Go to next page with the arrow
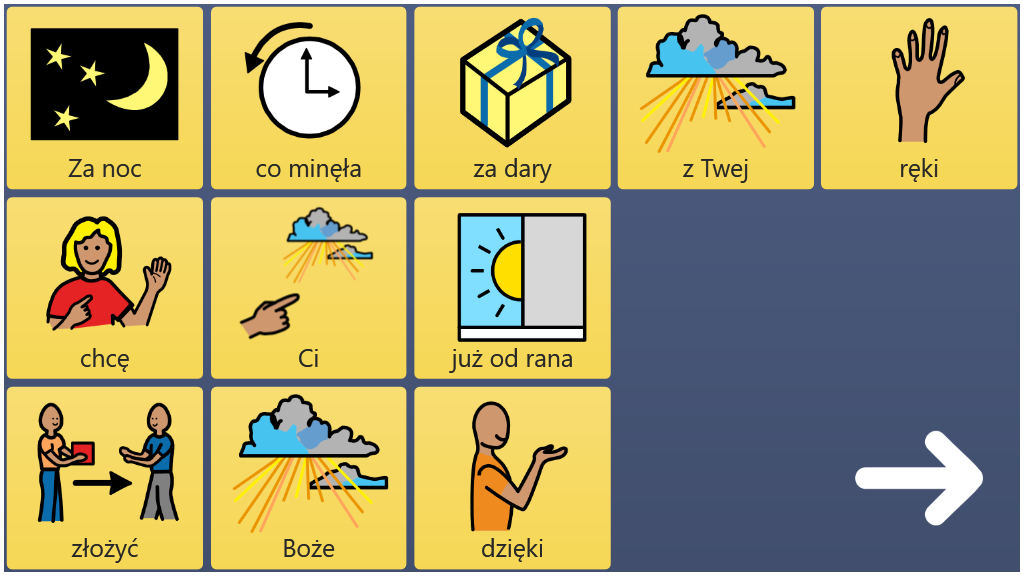This screenshot has height=576, width=1024. [x=919, y=478]
